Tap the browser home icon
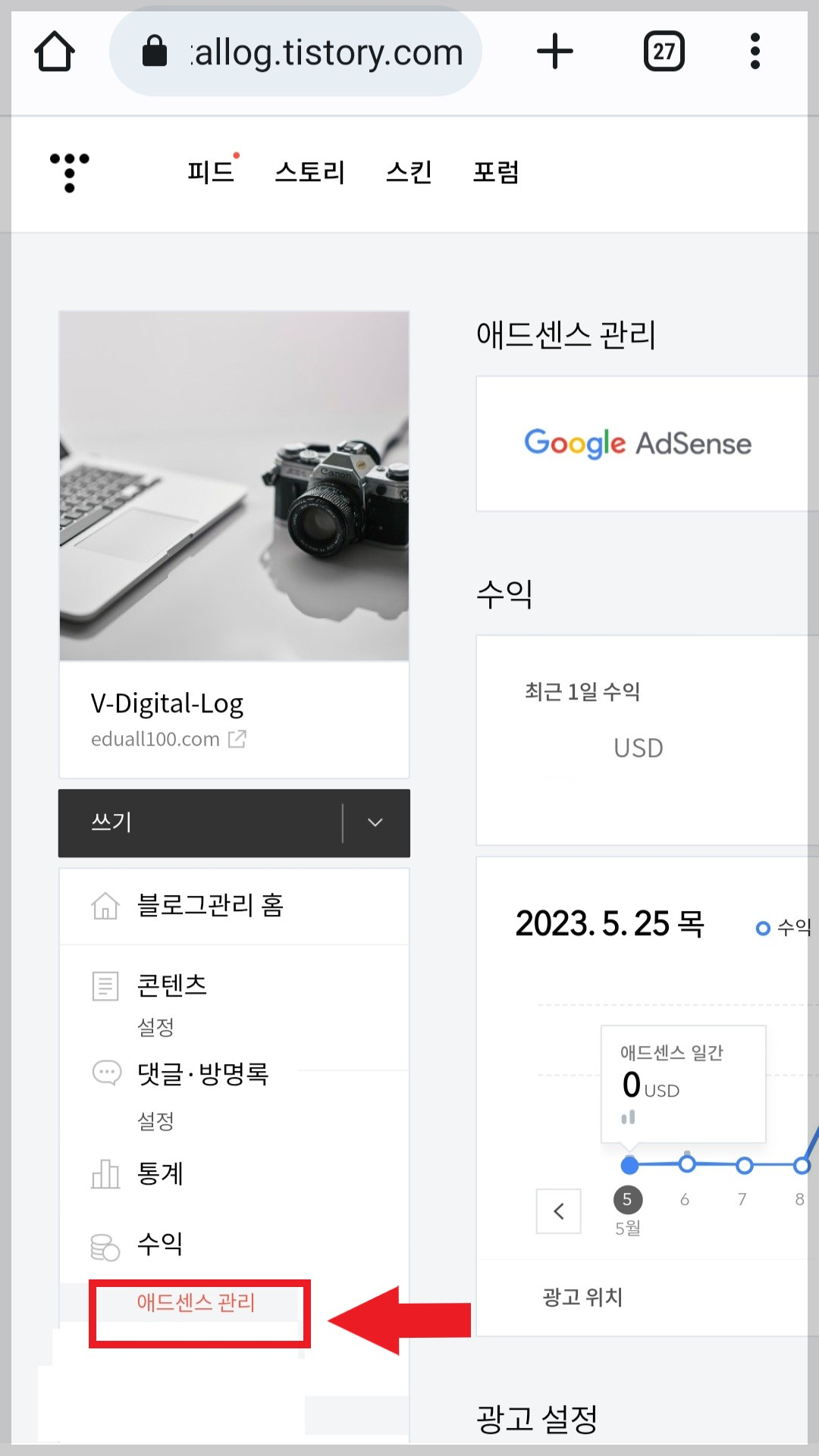819x1456 pixels. 55,52
